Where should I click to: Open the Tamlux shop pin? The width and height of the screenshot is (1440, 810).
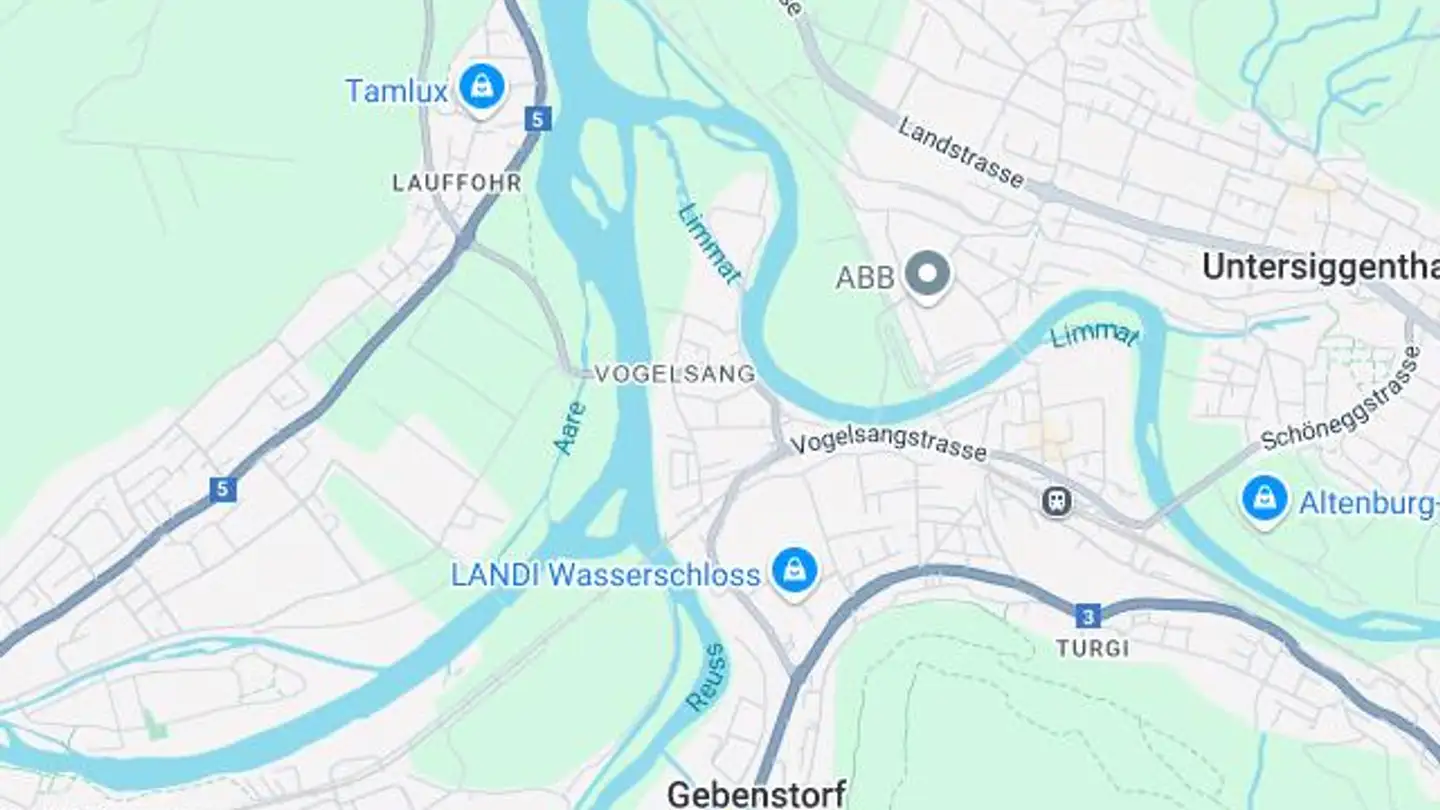coord(482,88)
